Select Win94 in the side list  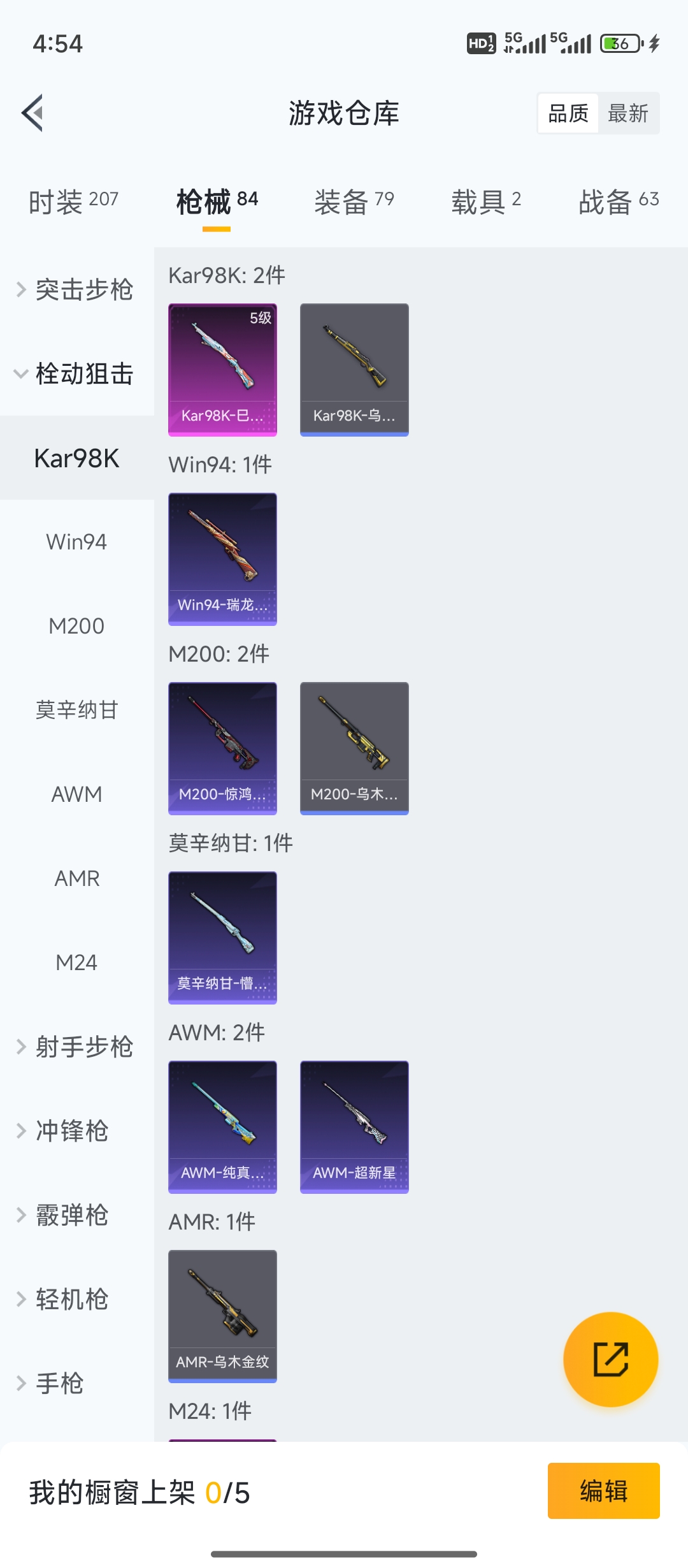point(76,542)
